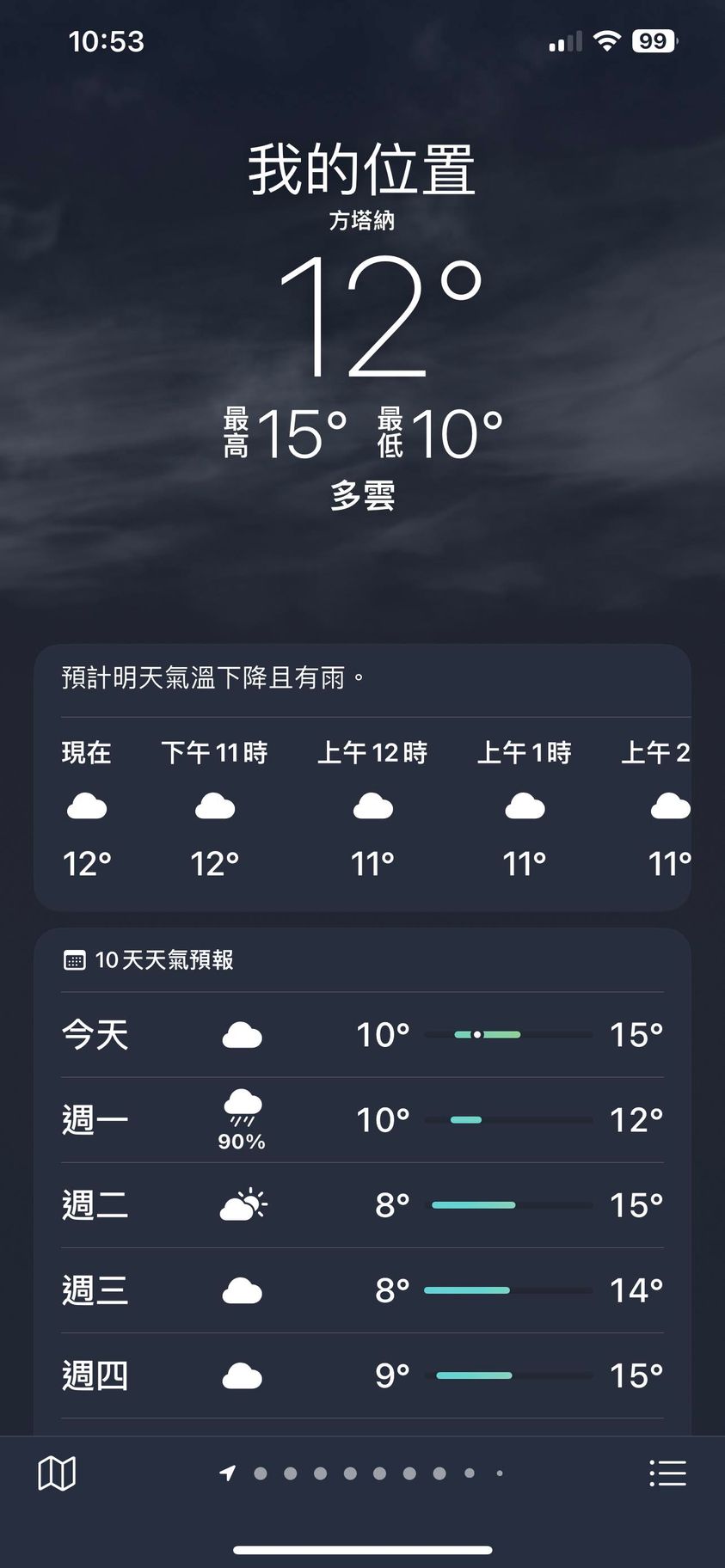Tap the page indicator dots

[x=364, y=1473]
